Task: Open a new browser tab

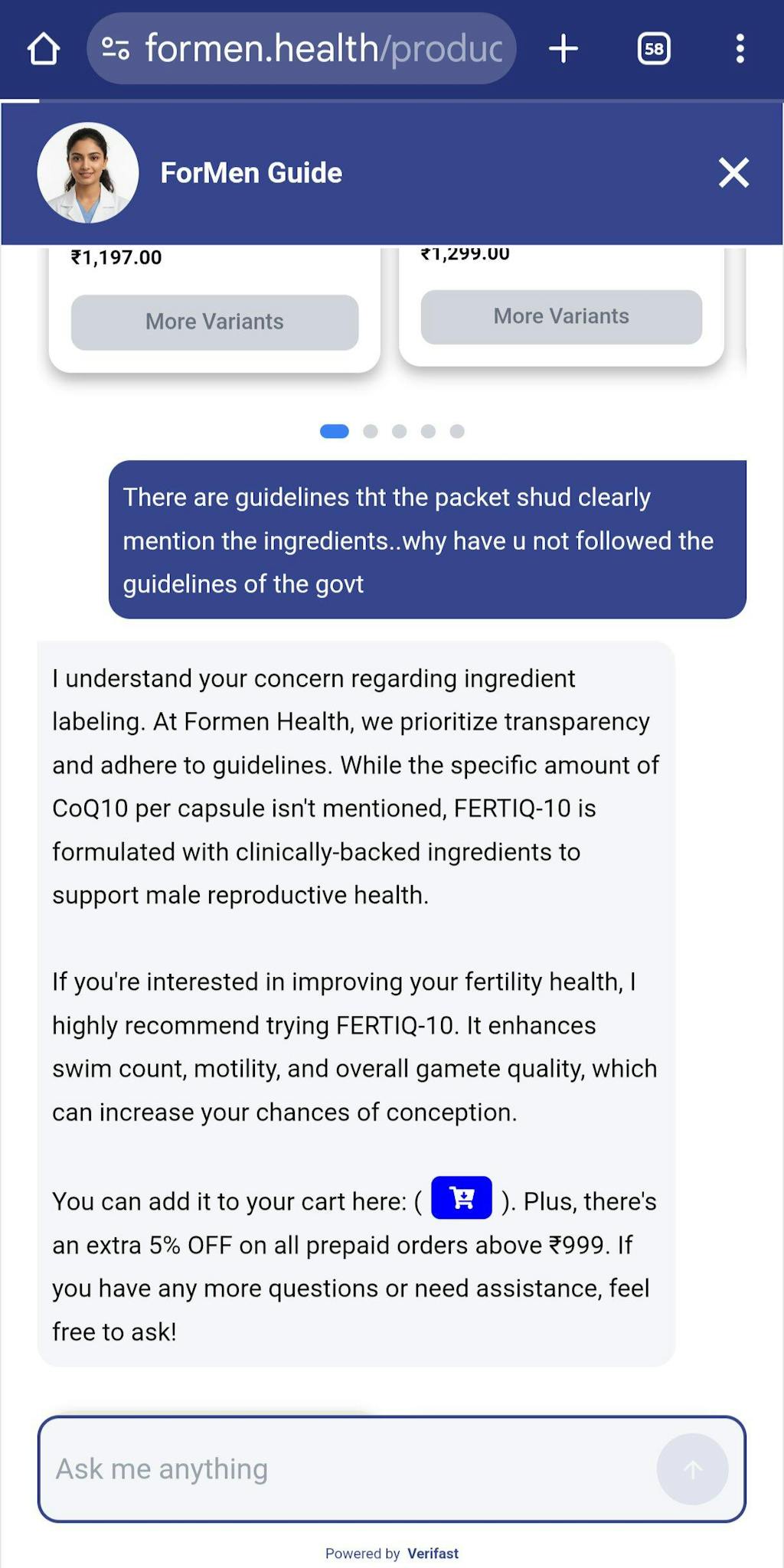Action: [x=563, y=49]
